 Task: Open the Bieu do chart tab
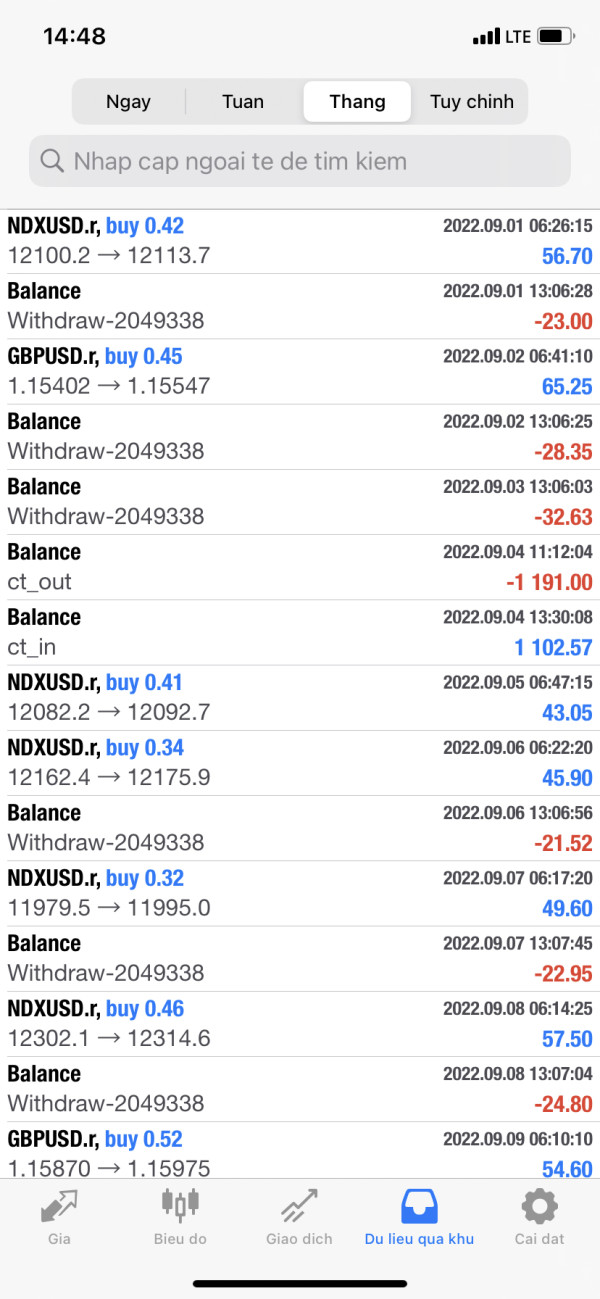[180, 1217]
